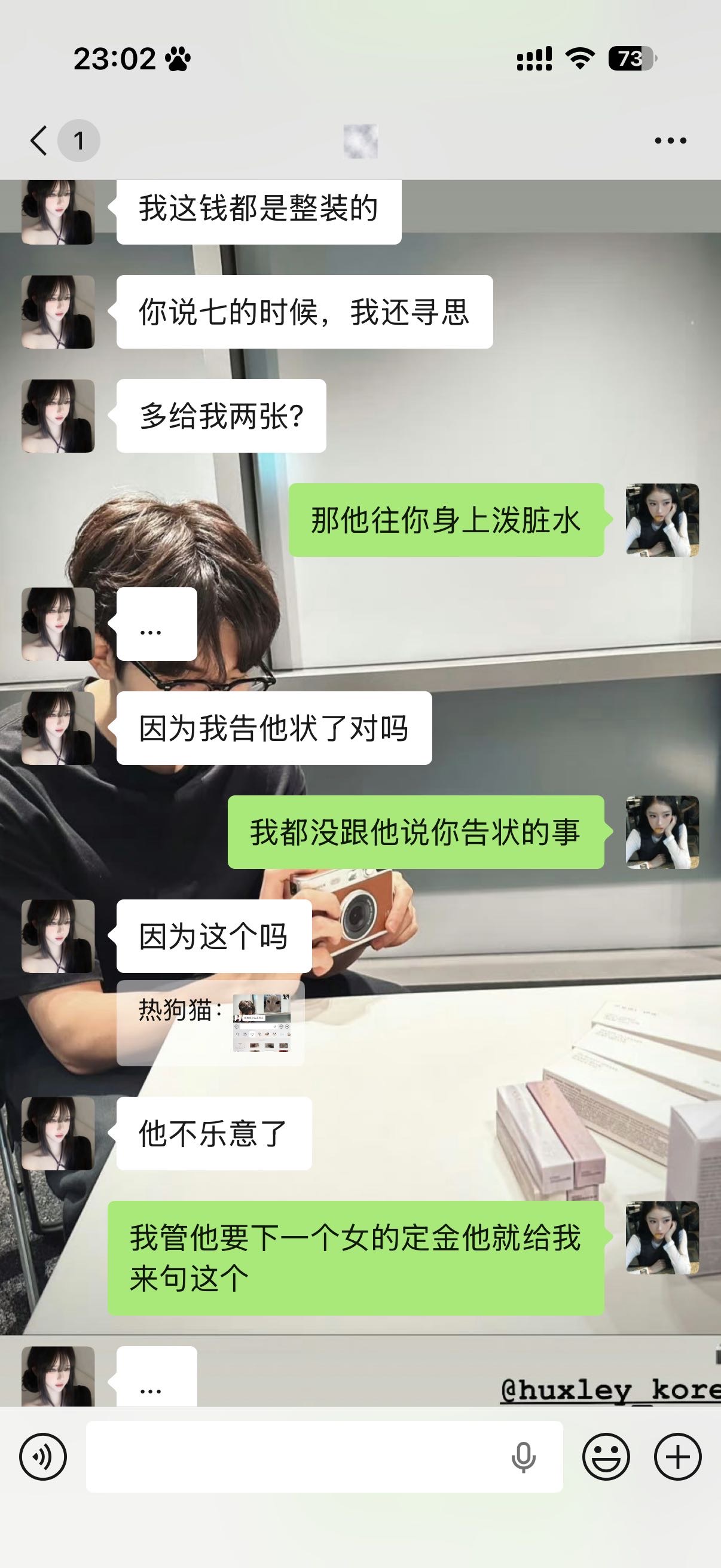Tap the microphone icon in text field
The width and height of the screenshot is (721, 1568).
click(523, 1457)
